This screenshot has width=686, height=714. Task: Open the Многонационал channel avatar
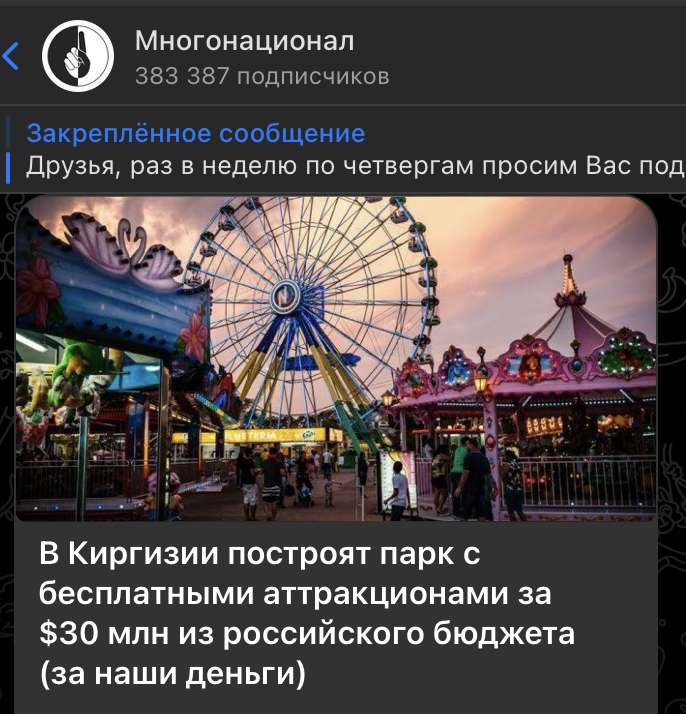(76, 55)
